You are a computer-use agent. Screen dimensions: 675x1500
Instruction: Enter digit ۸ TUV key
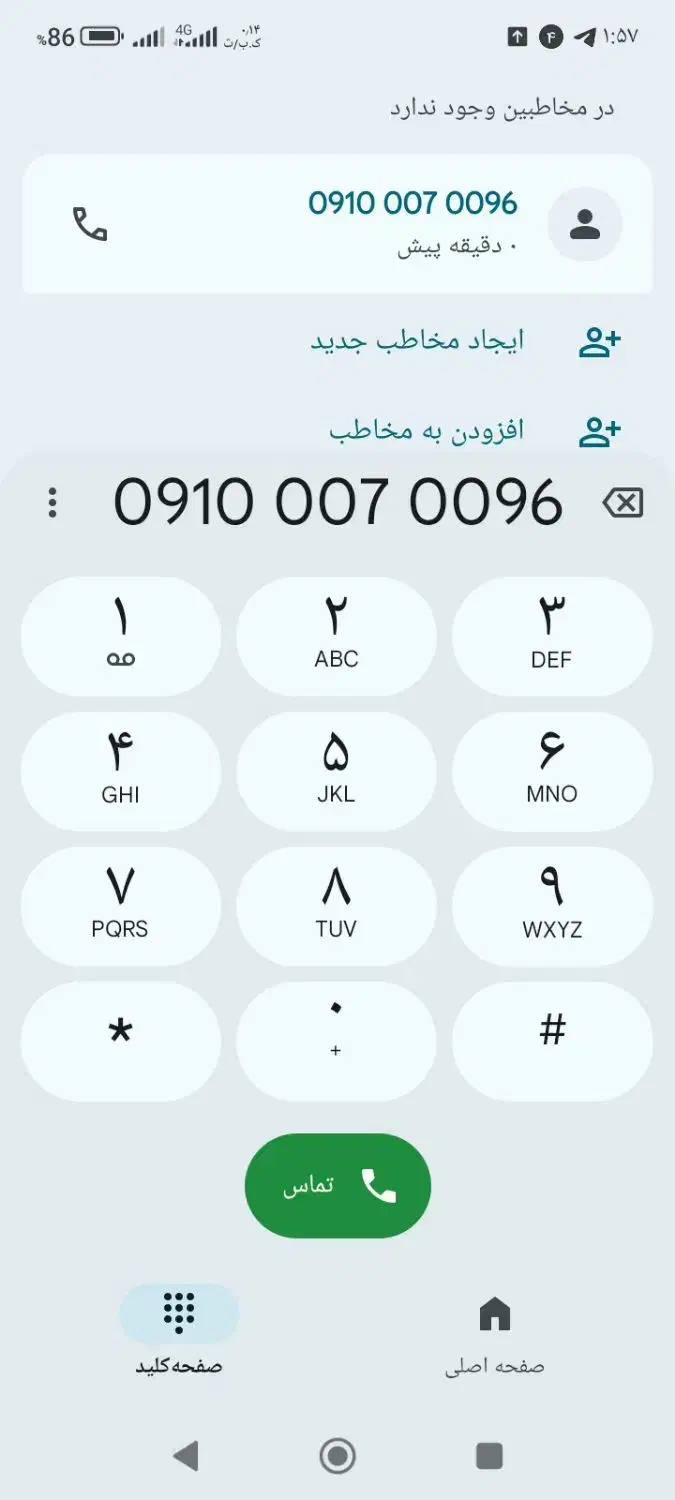click(336, 906)
